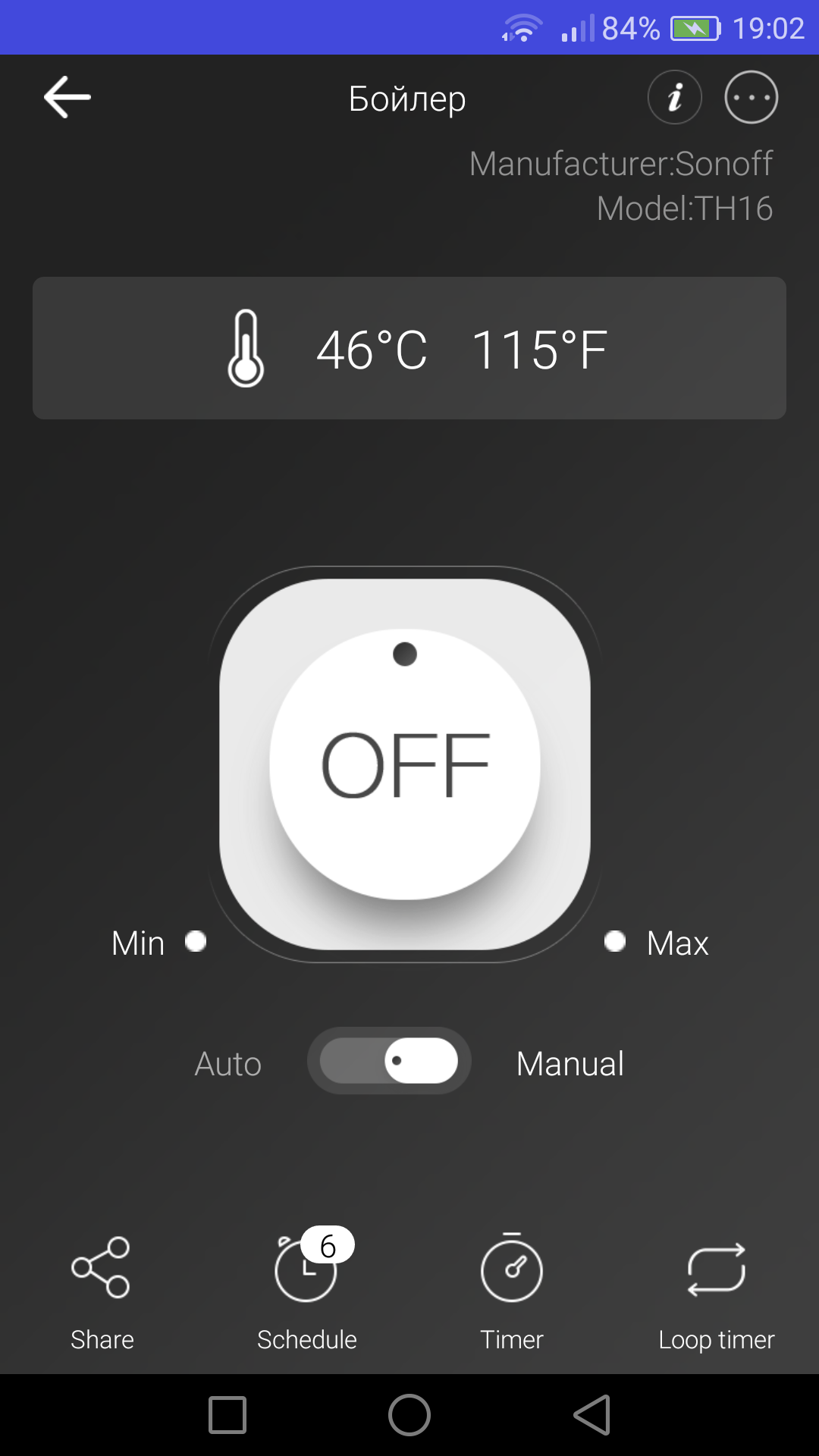Viewport: 819px width, 1456px height.
Task: Open the Timer option
Action: click(512, 1291)
